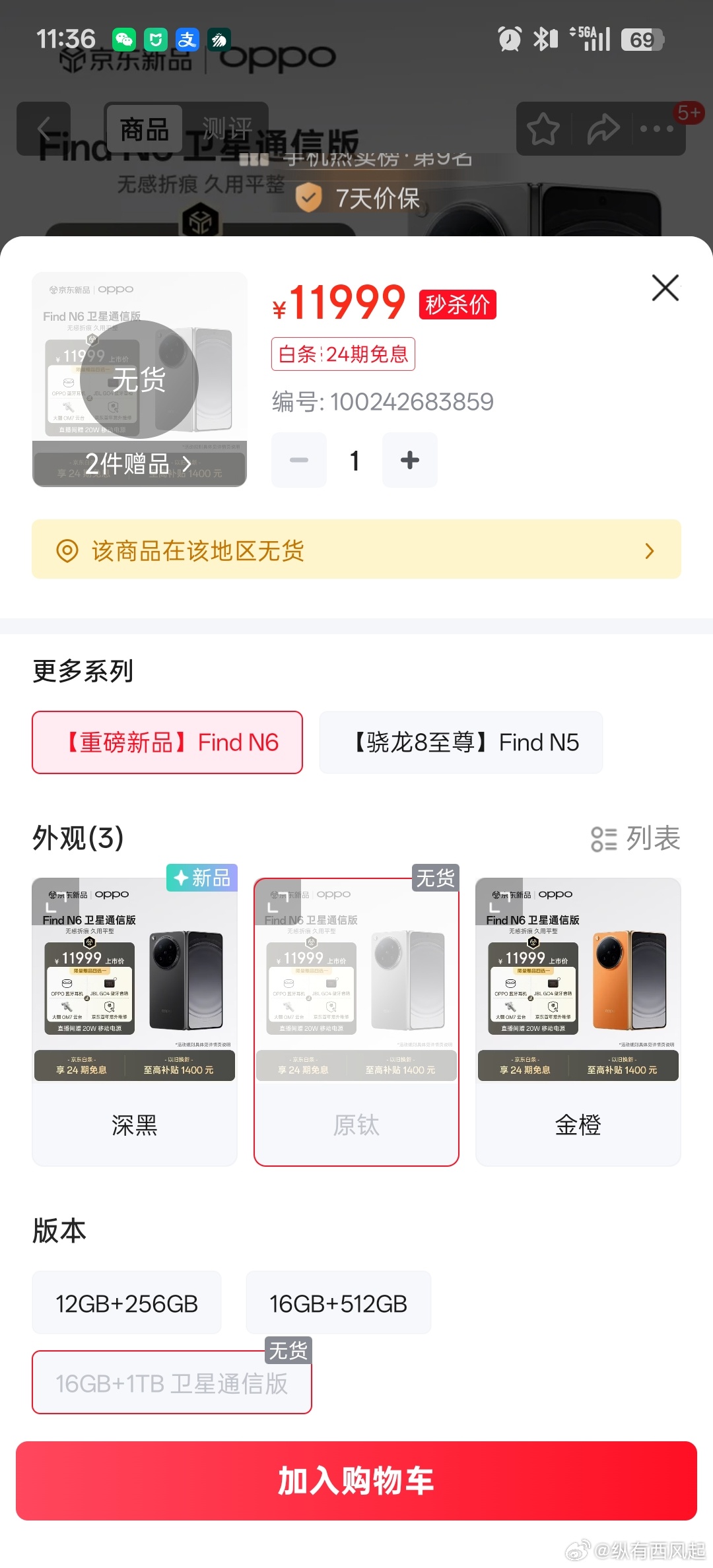Screen dimensions: 713x1568
Task: Select the 商品 tab at the top
Action: (x=143, y=129)
